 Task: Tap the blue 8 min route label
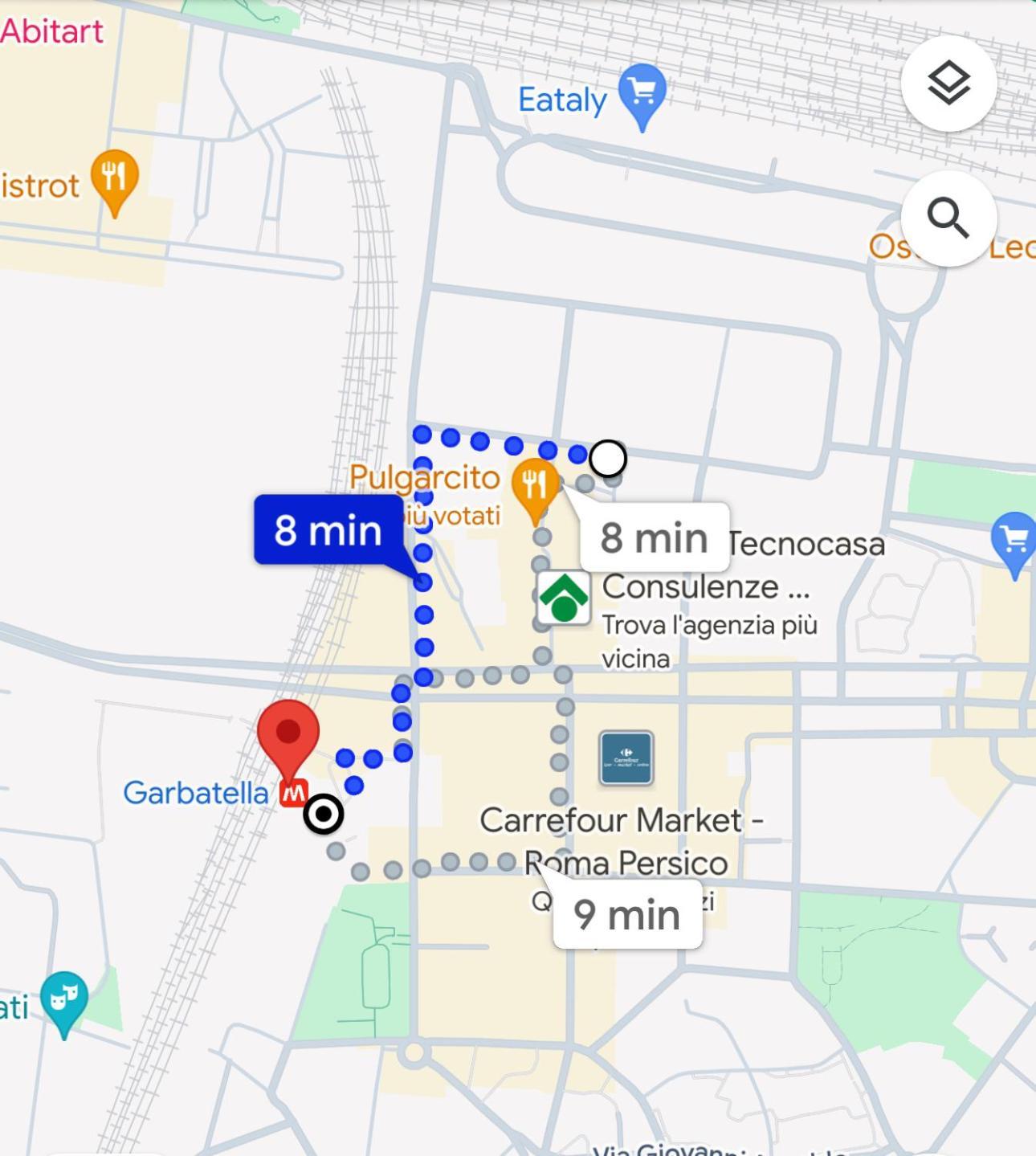tap(328, 530)
